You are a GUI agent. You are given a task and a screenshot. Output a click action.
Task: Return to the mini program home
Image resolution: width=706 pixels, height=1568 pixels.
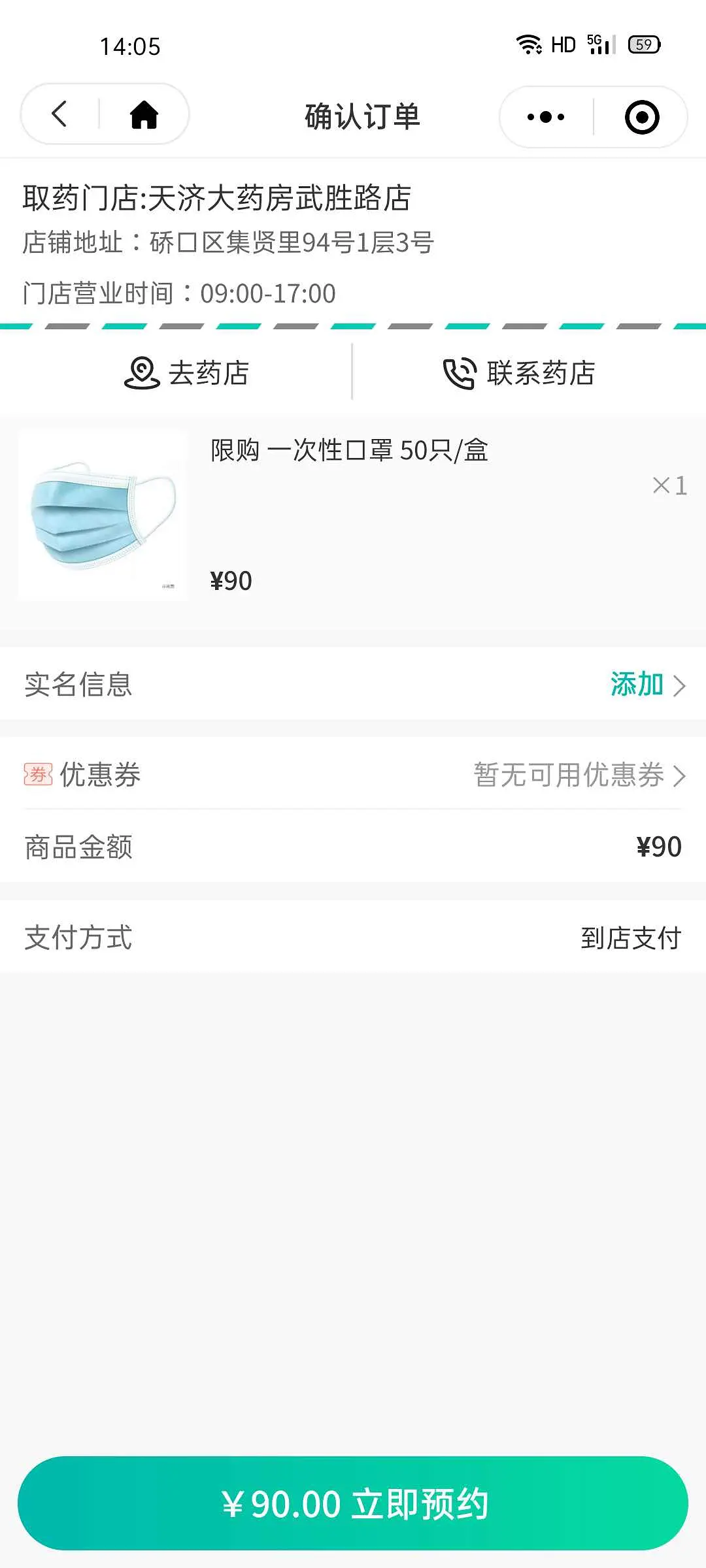tap(144, 114)
